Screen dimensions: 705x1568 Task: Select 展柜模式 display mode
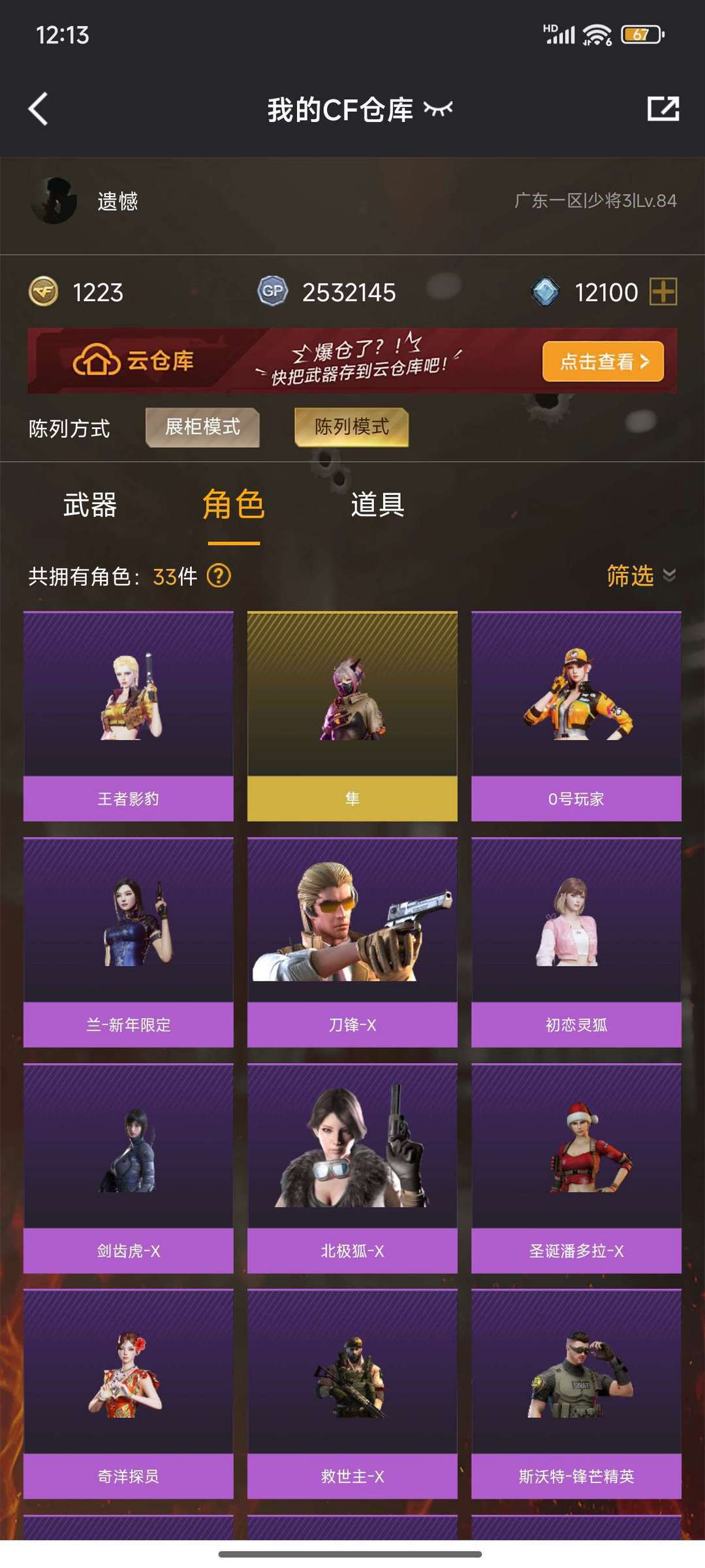click(202, 427)
